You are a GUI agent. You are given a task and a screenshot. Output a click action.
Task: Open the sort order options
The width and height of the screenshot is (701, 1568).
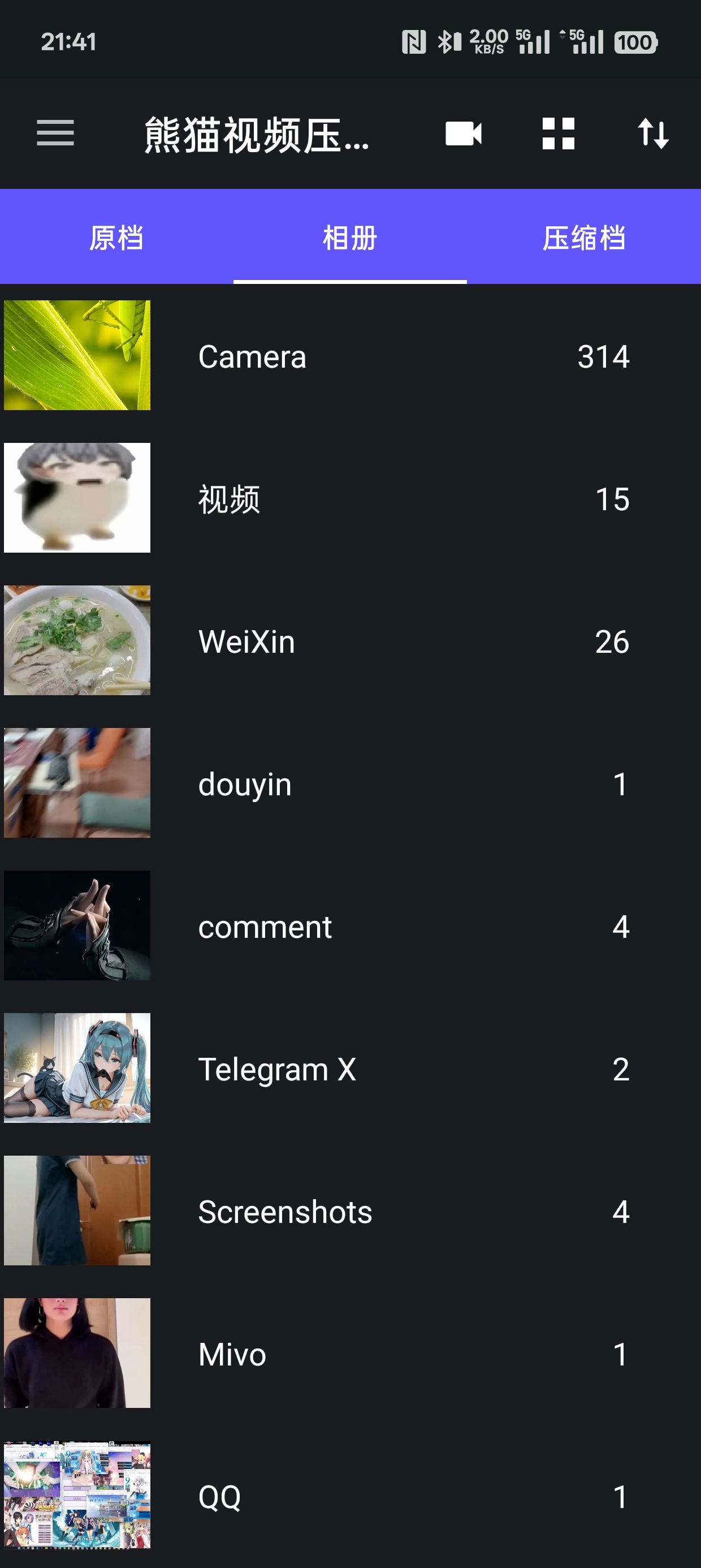(653, 133)
